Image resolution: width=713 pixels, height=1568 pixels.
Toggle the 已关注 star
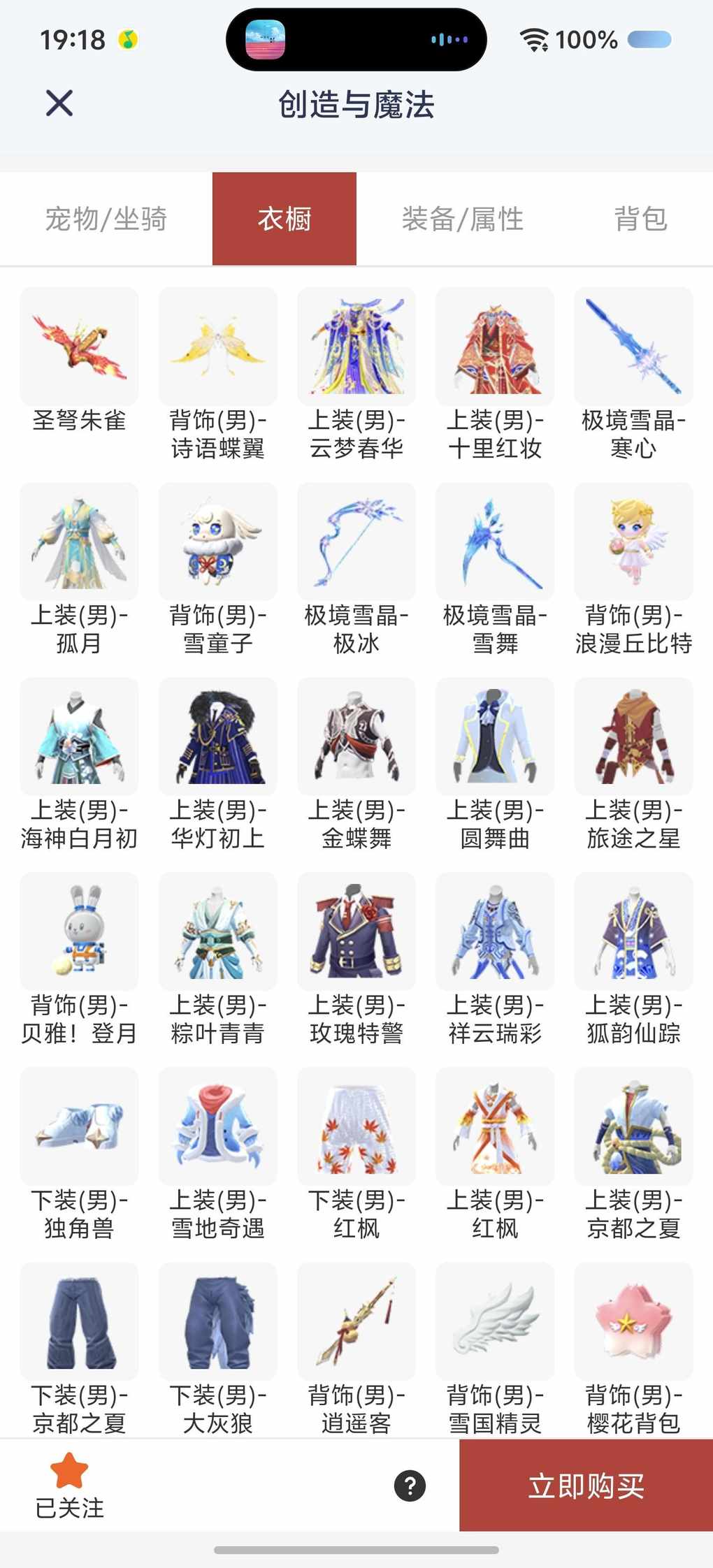coord(69,1472)
